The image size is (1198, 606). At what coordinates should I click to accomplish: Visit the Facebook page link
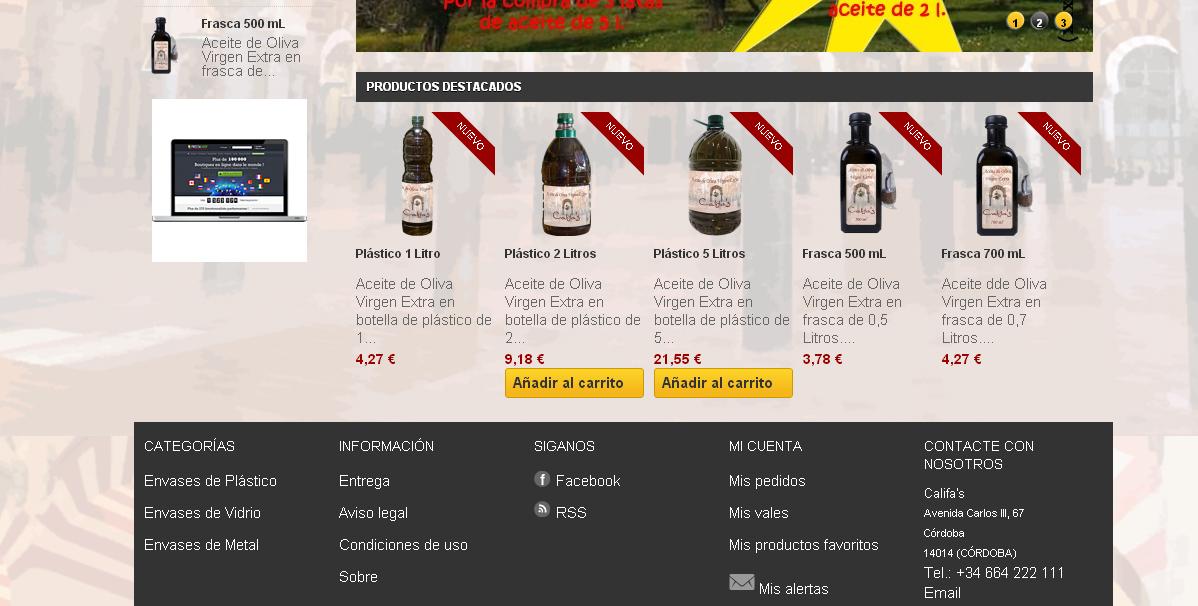pyautogui.click(x=587, y=481)
